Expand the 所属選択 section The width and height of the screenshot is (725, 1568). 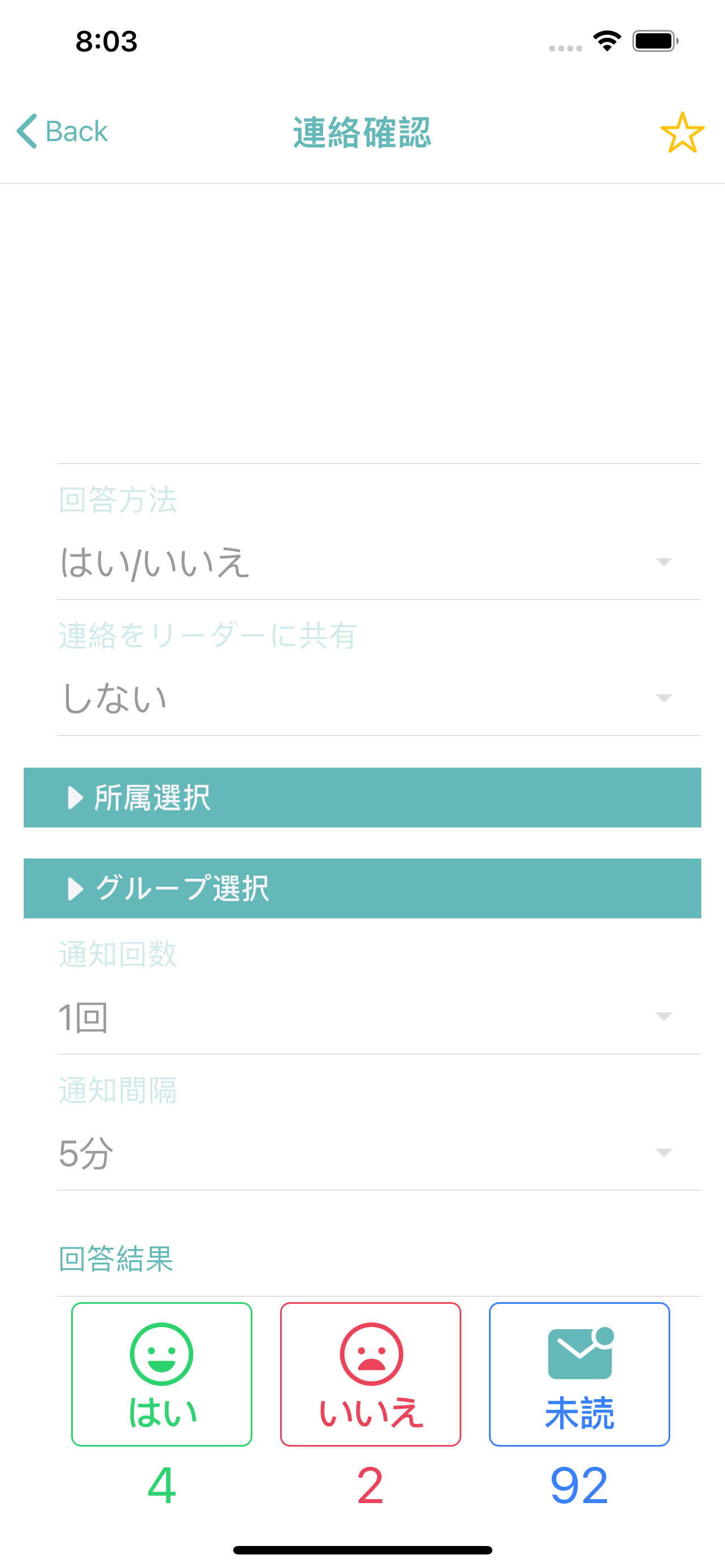(362, 797)
